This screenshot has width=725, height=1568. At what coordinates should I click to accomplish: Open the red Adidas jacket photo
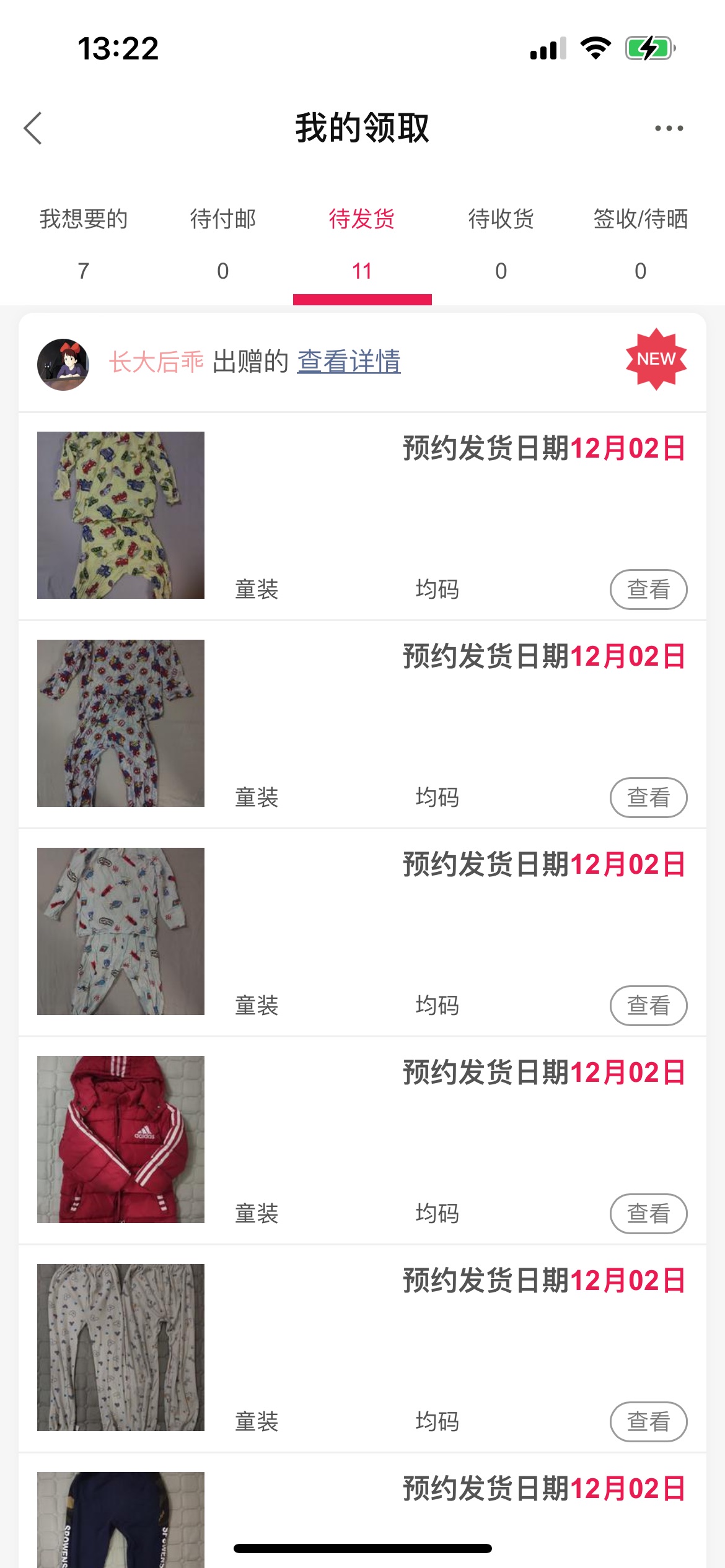click(x=121, y=1139)
